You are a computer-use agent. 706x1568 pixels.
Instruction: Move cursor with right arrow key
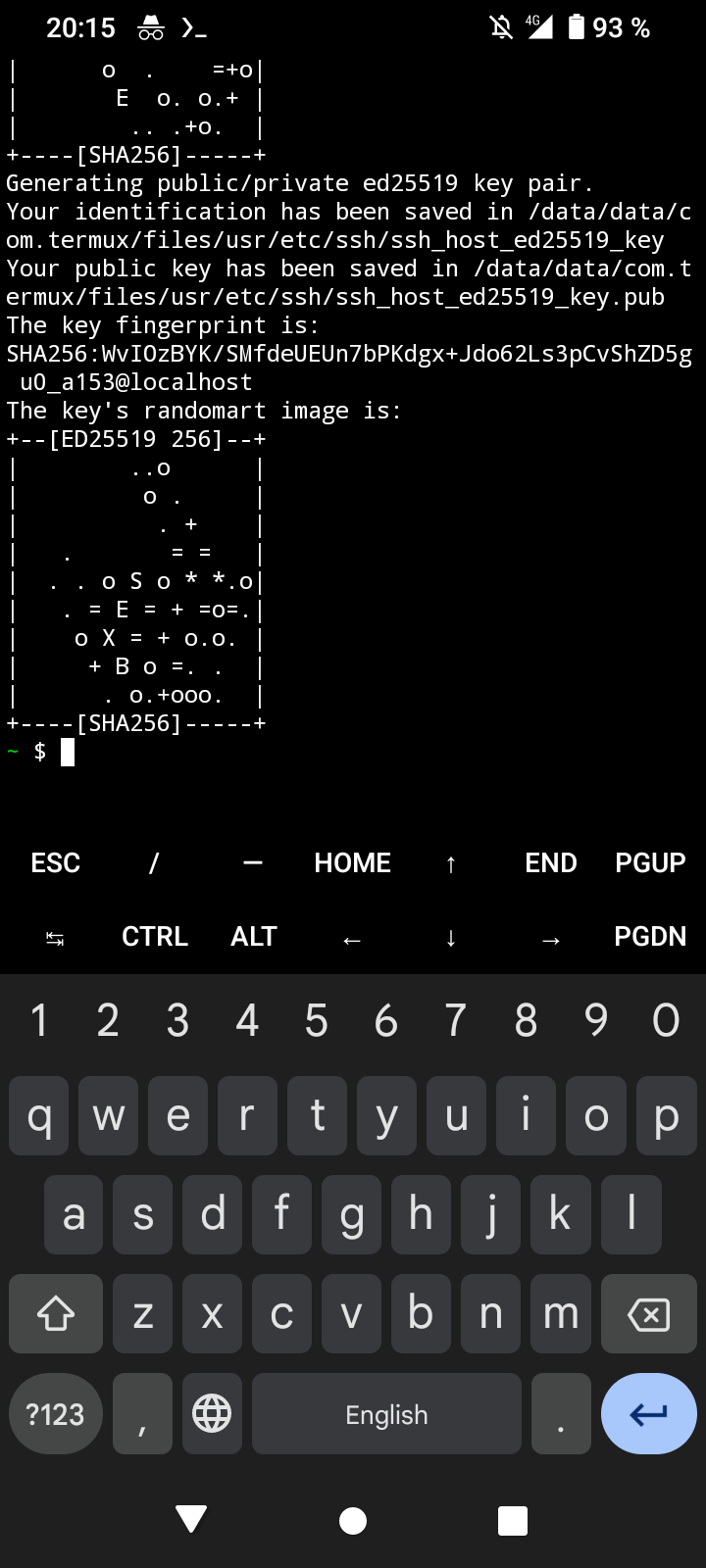pos(551,939)
